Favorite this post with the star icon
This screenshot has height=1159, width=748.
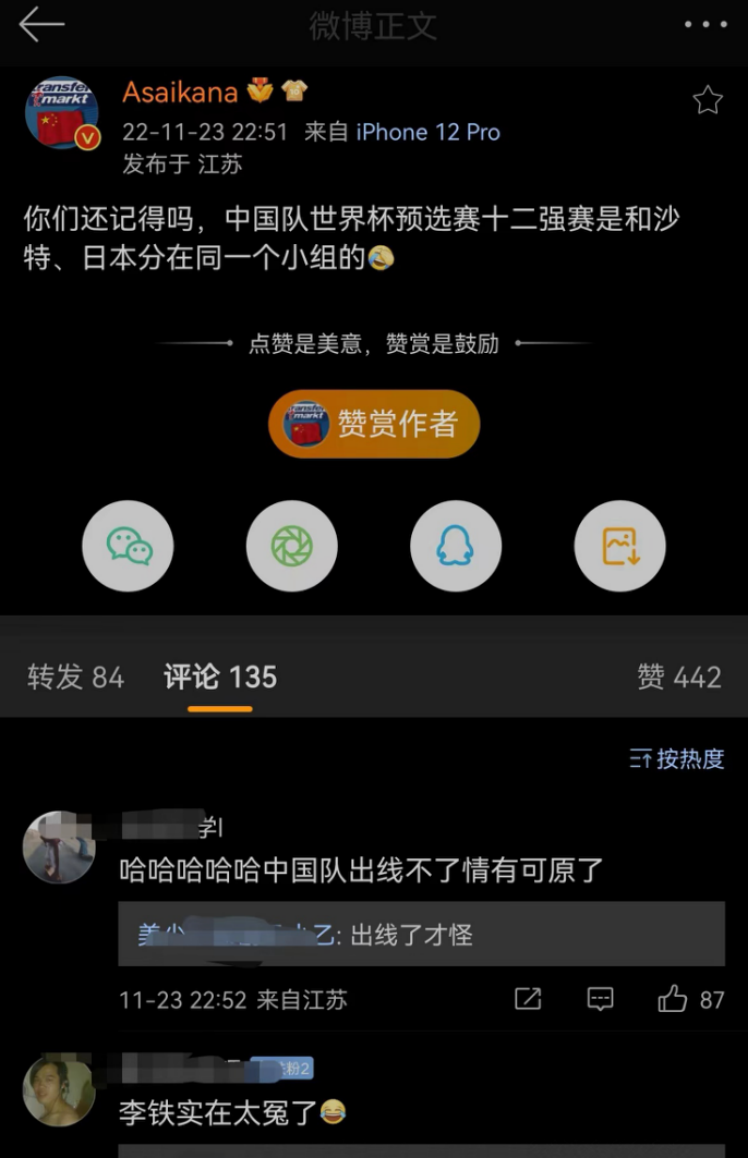click(707, 100)
